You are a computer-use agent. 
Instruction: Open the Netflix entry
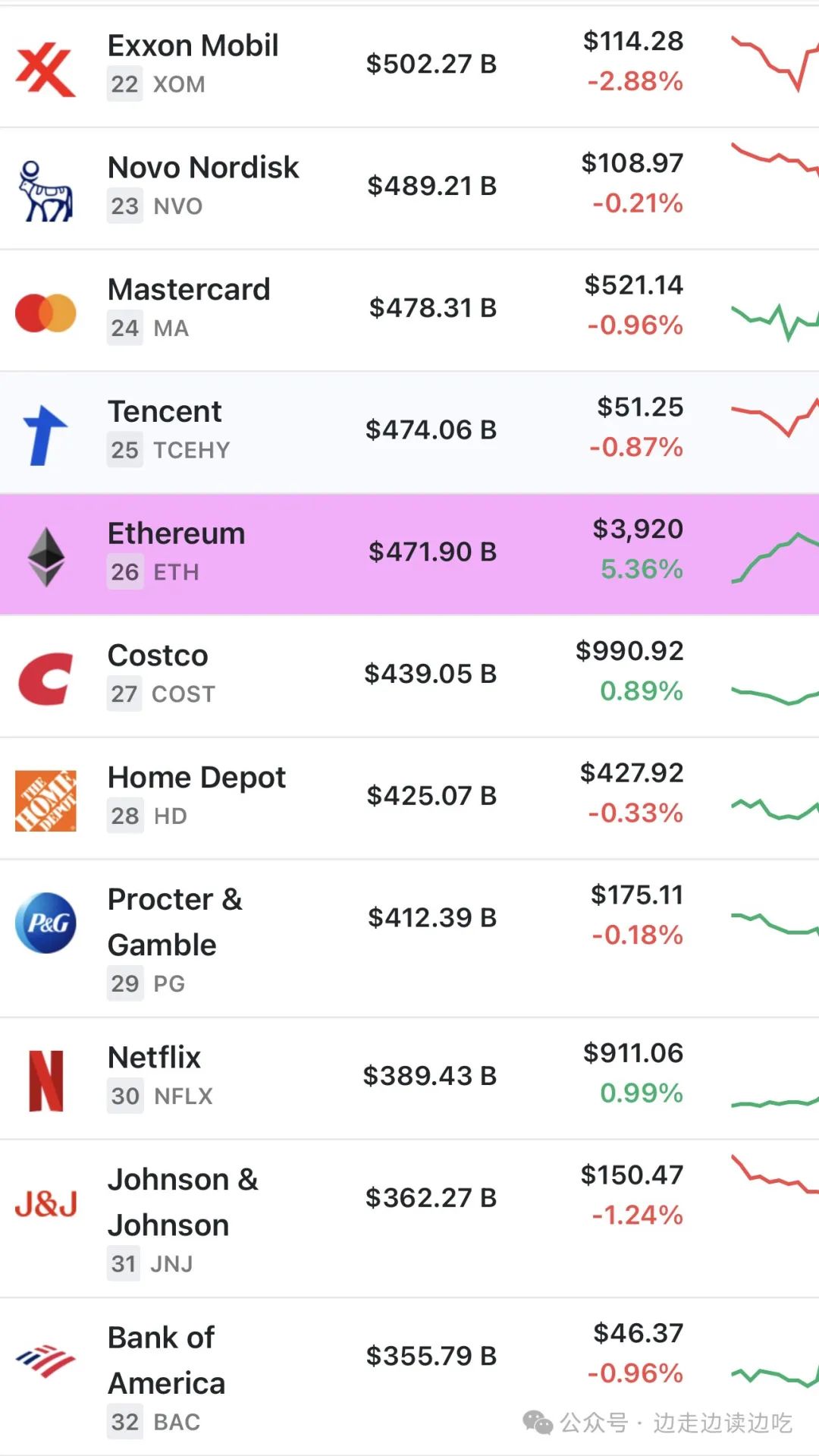[x=154, y=1058]
